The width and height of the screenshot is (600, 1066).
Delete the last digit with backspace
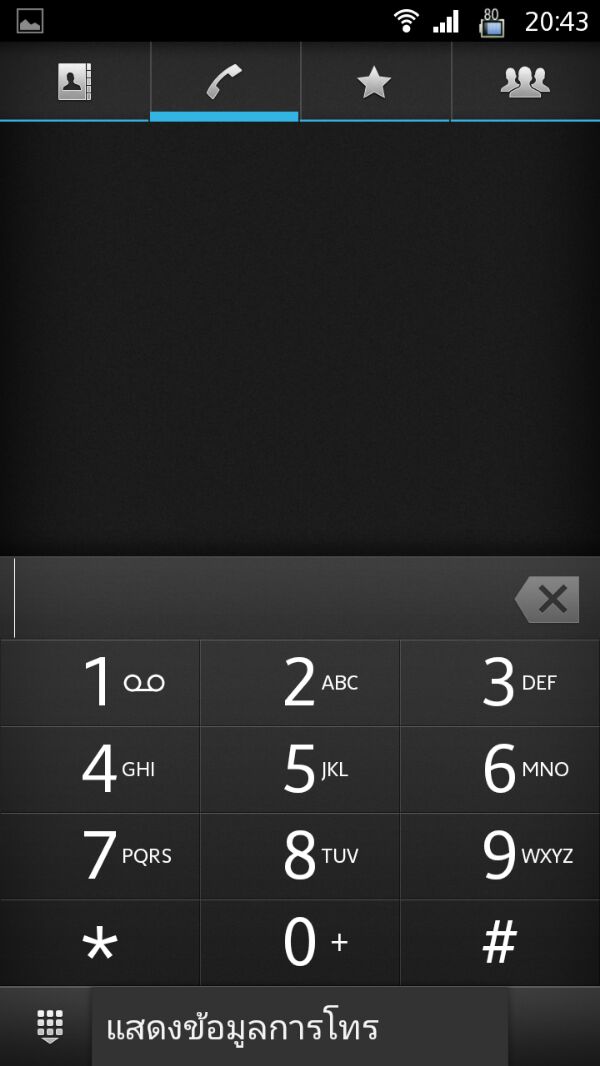[548, 599]
